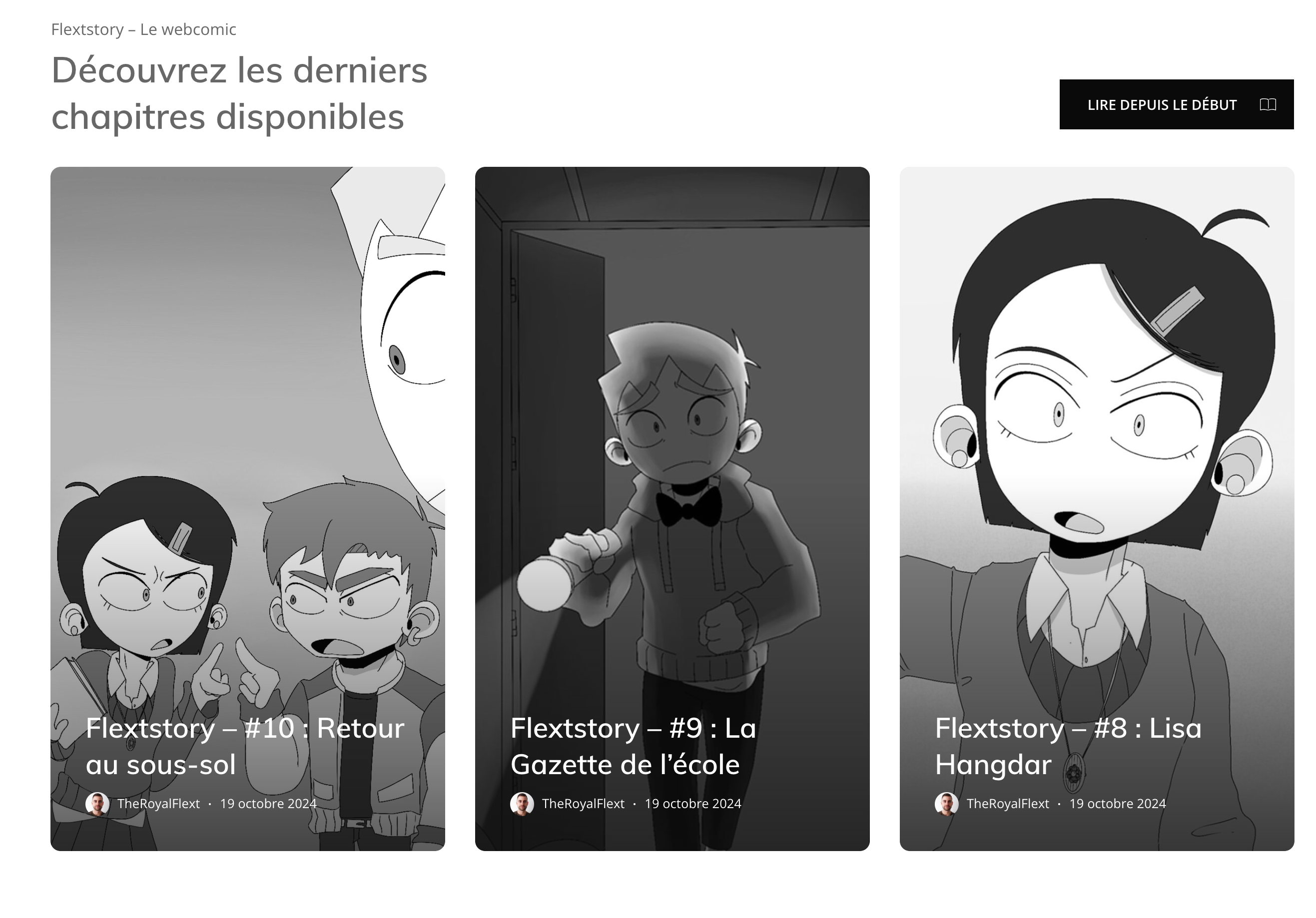Open chapter #8 Lisa Hangdar
This screenshot has height=918, width=1316.
point(1067,746)
